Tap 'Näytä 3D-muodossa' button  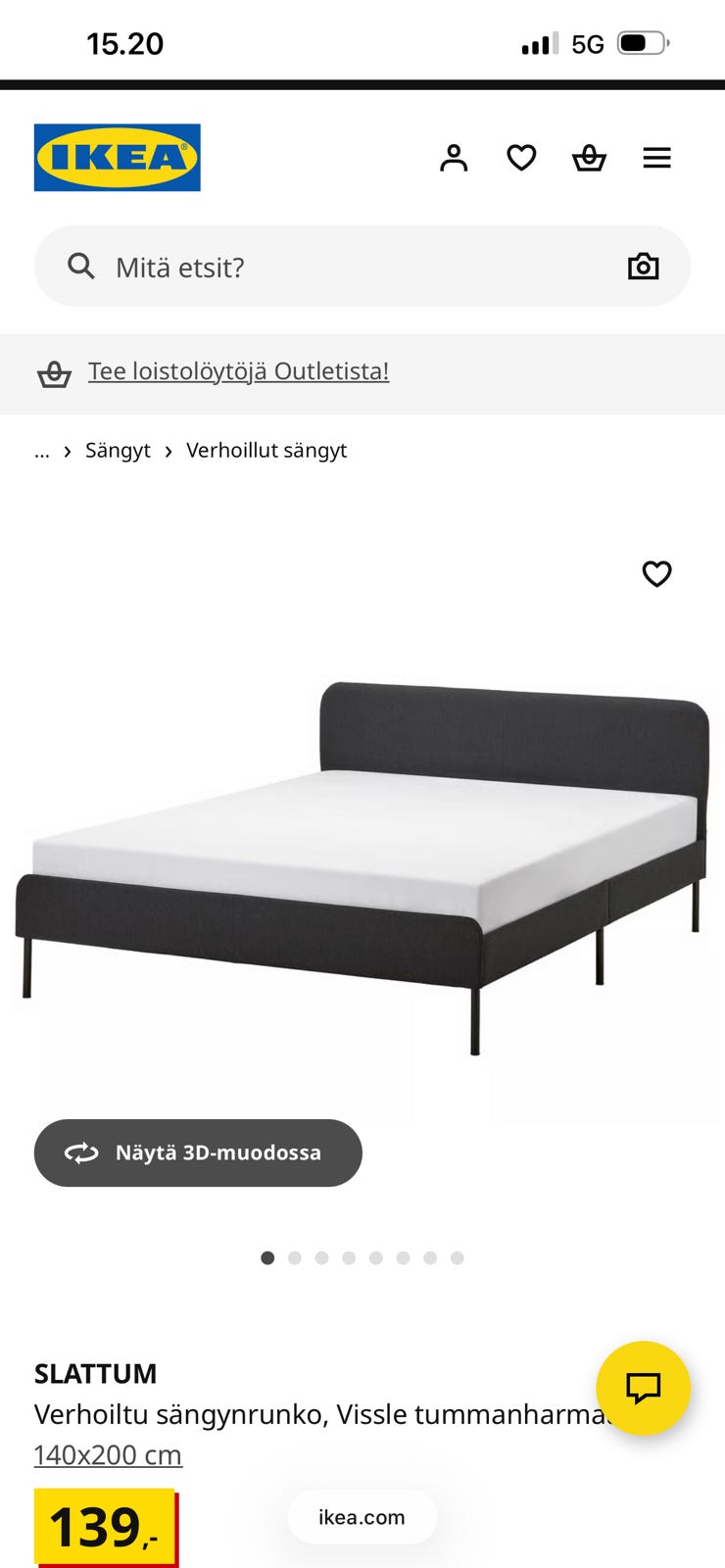(x=198, y=1152)
